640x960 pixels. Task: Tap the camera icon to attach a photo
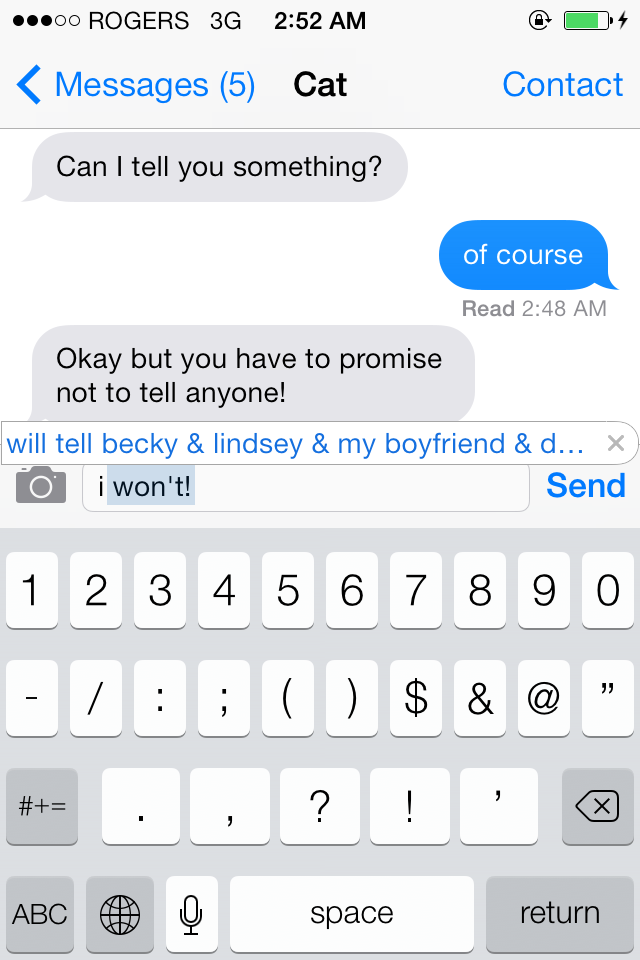tap(41, 486)
